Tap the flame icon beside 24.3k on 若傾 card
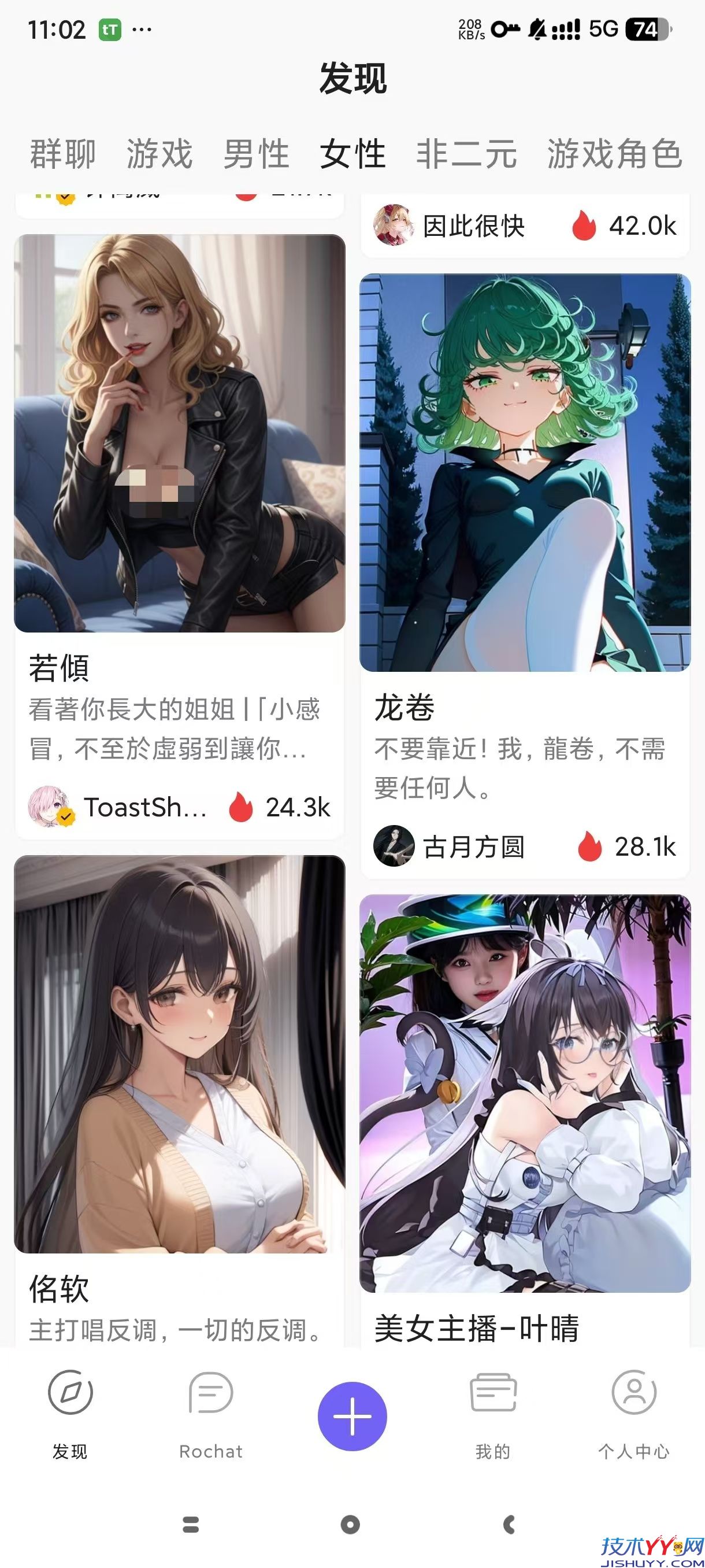This screenshot has width=705, height=1568. pos(243,808)
